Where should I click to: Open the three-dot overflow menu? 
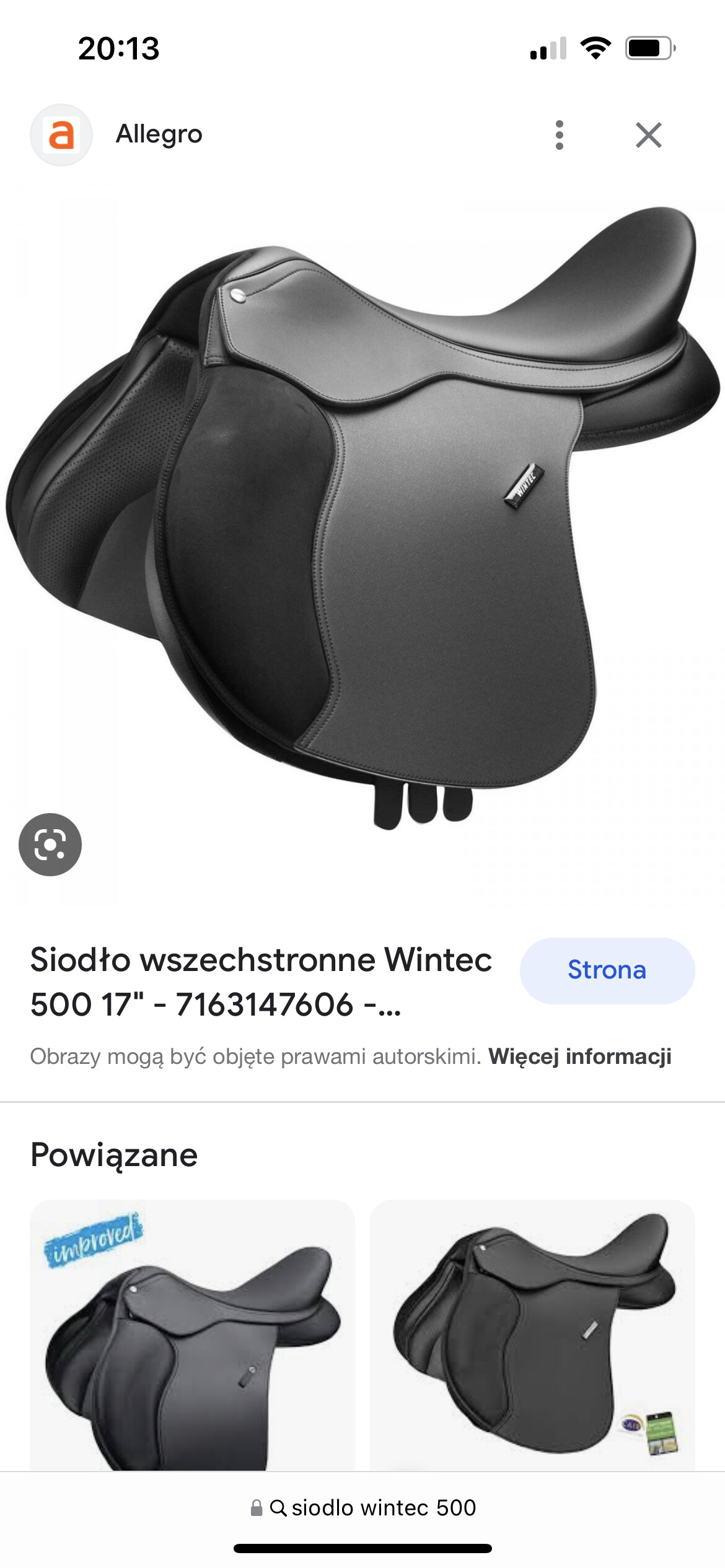click(x=559, y=135)
